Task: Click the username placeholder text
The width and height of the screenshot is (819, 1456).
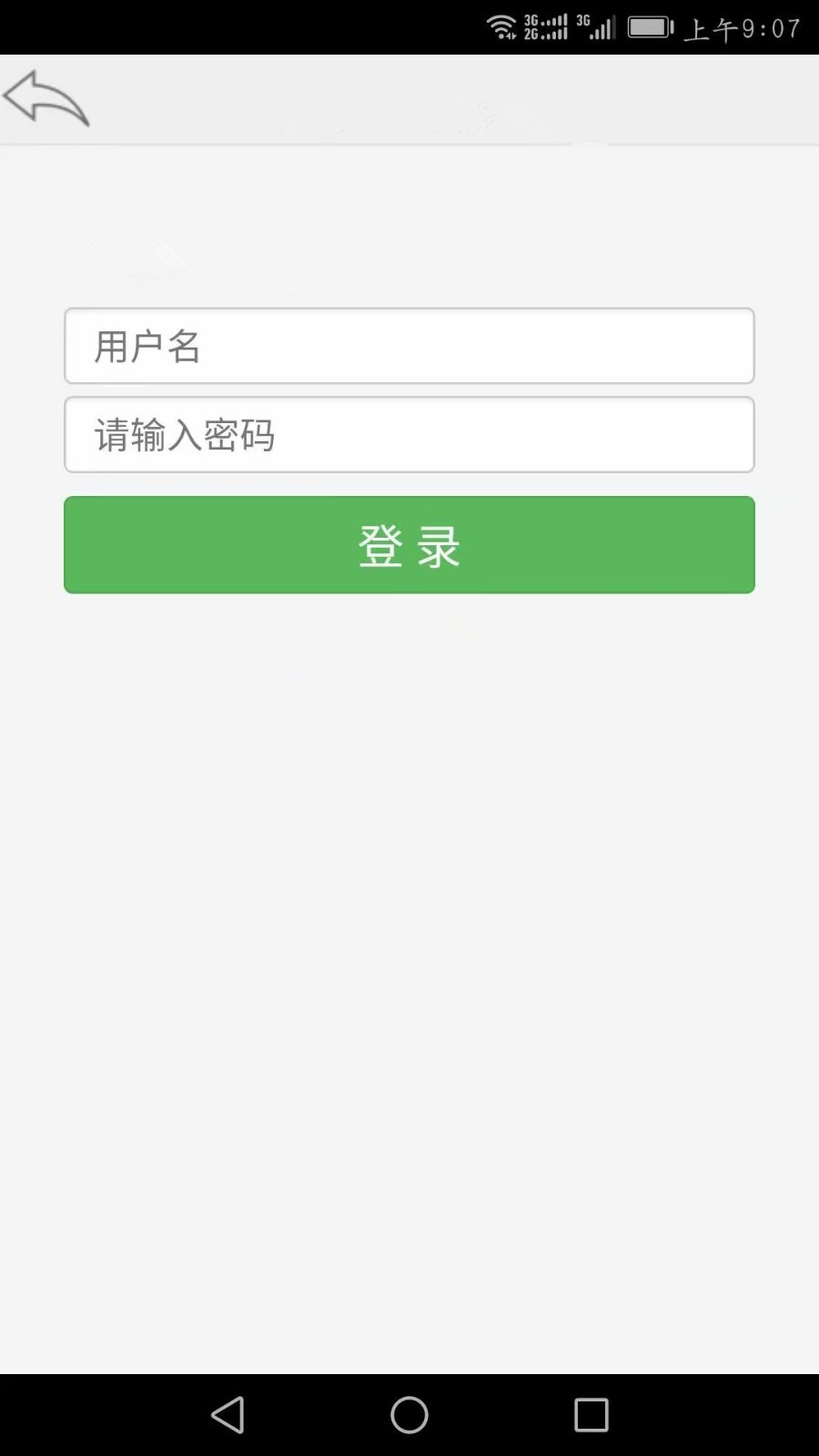Action: [147, 346]
